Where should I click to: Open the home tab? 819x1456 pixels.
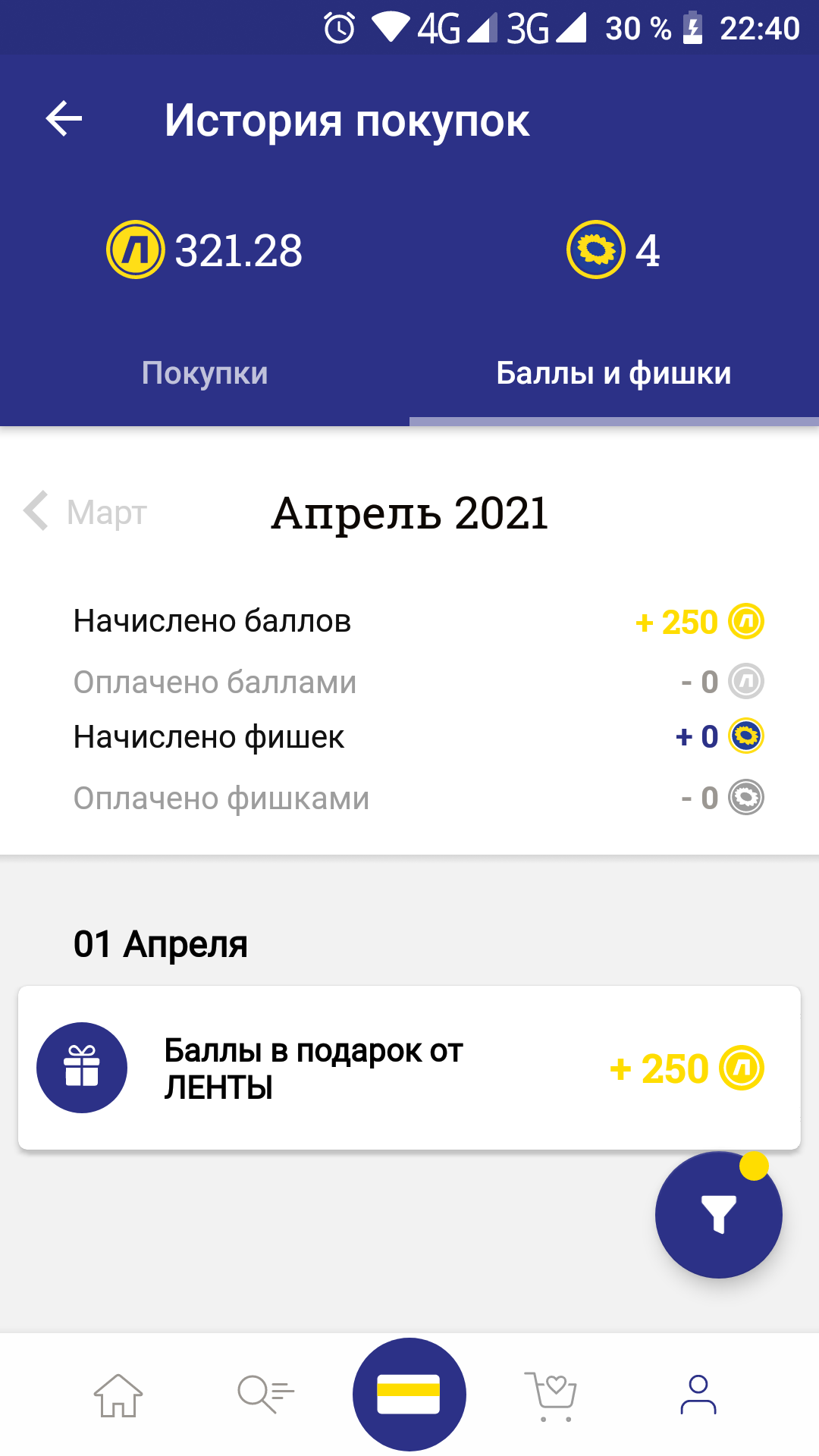[x=118, y=1395]
